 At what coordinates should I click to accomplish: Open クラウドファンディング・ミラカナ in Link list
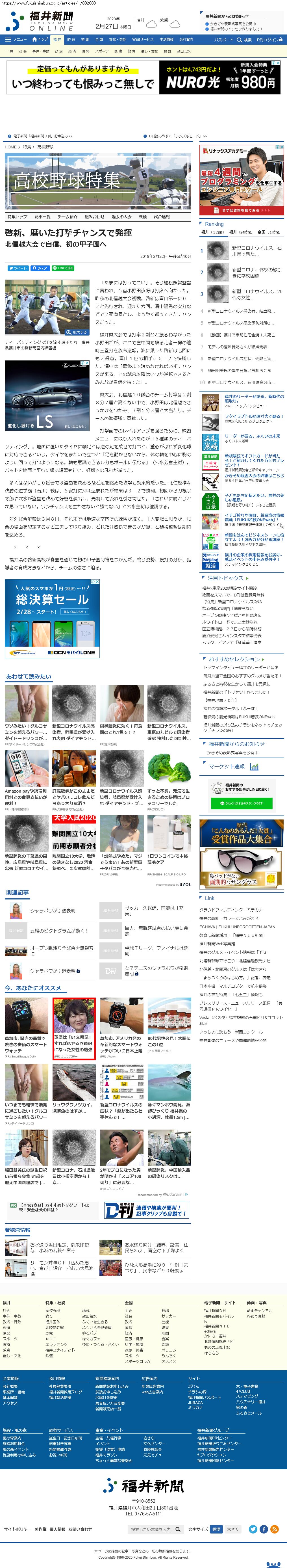(231, 909)
